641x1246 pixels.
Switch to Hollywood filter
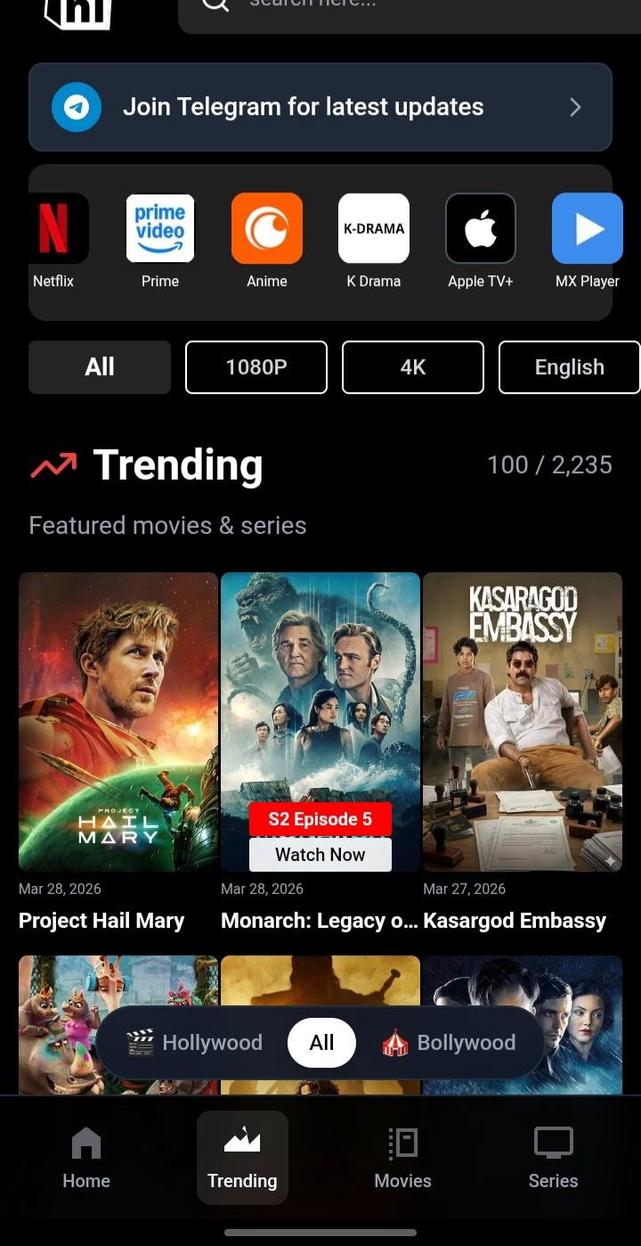[196, 1043]
